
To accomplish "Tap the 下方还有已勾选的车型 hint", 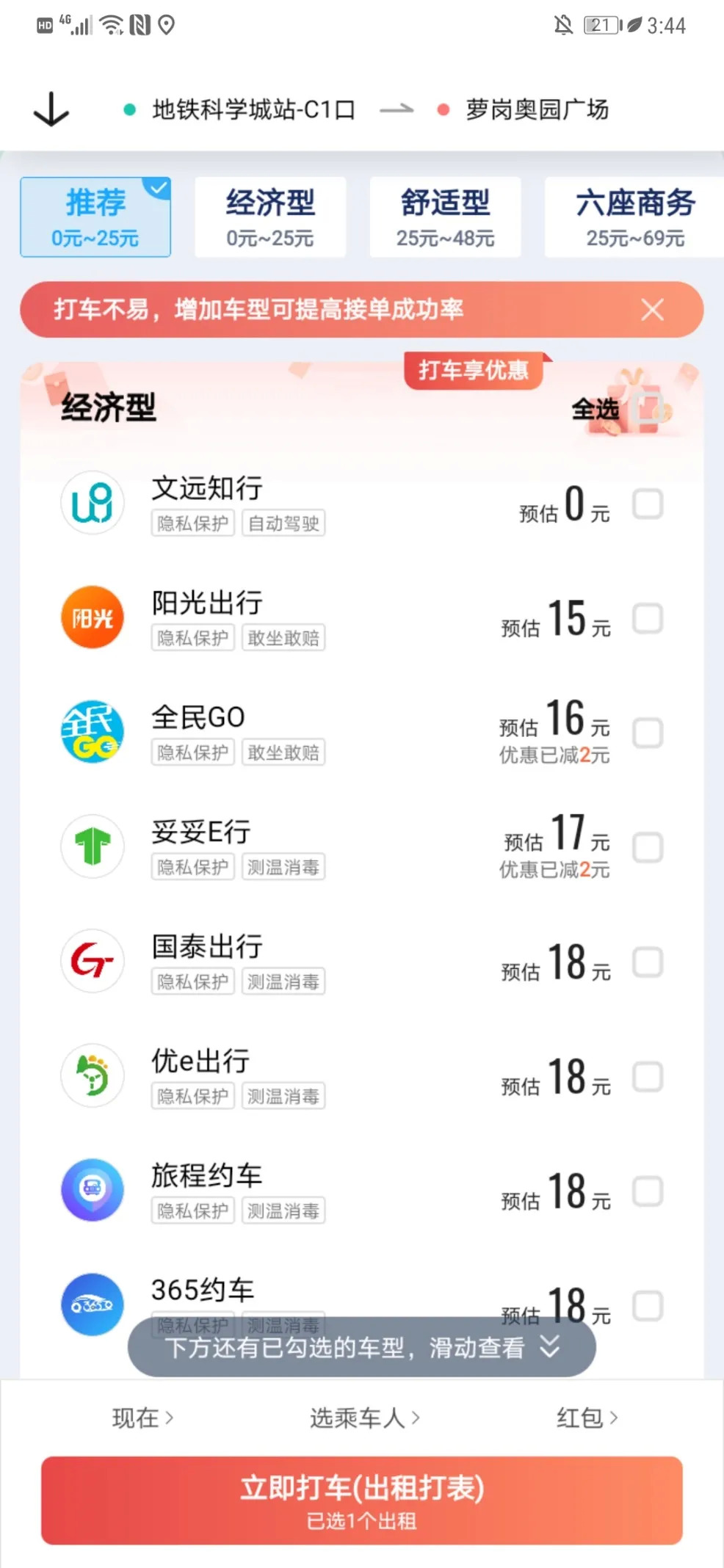I will (x=362, y=1348).
